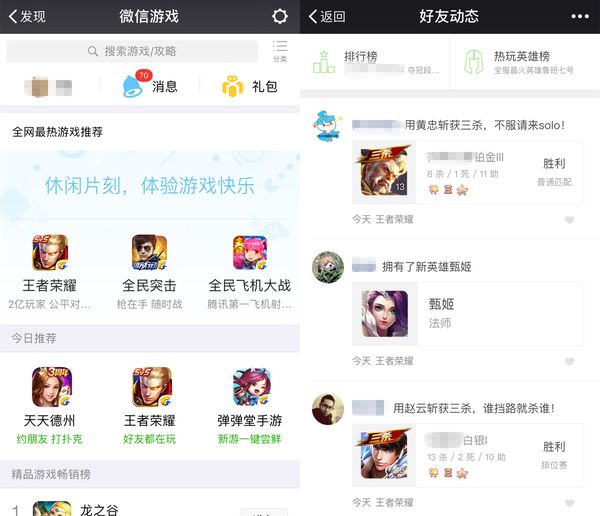Image resolution: width=600 pixels, height=516 pixels.
Task: Open 消息 with 70 unread
Action: (150, 86)
